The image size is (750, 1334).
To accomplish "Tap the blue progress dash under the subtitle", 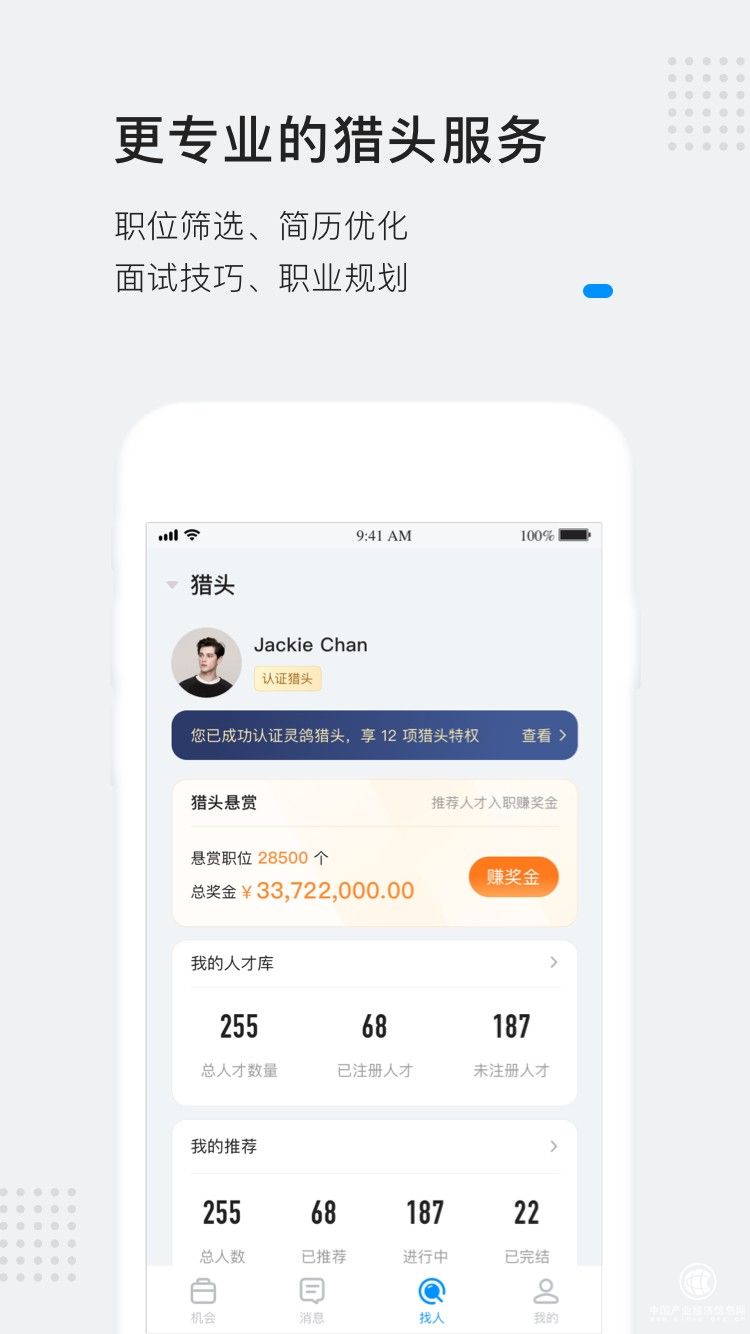I will point(597,290).
